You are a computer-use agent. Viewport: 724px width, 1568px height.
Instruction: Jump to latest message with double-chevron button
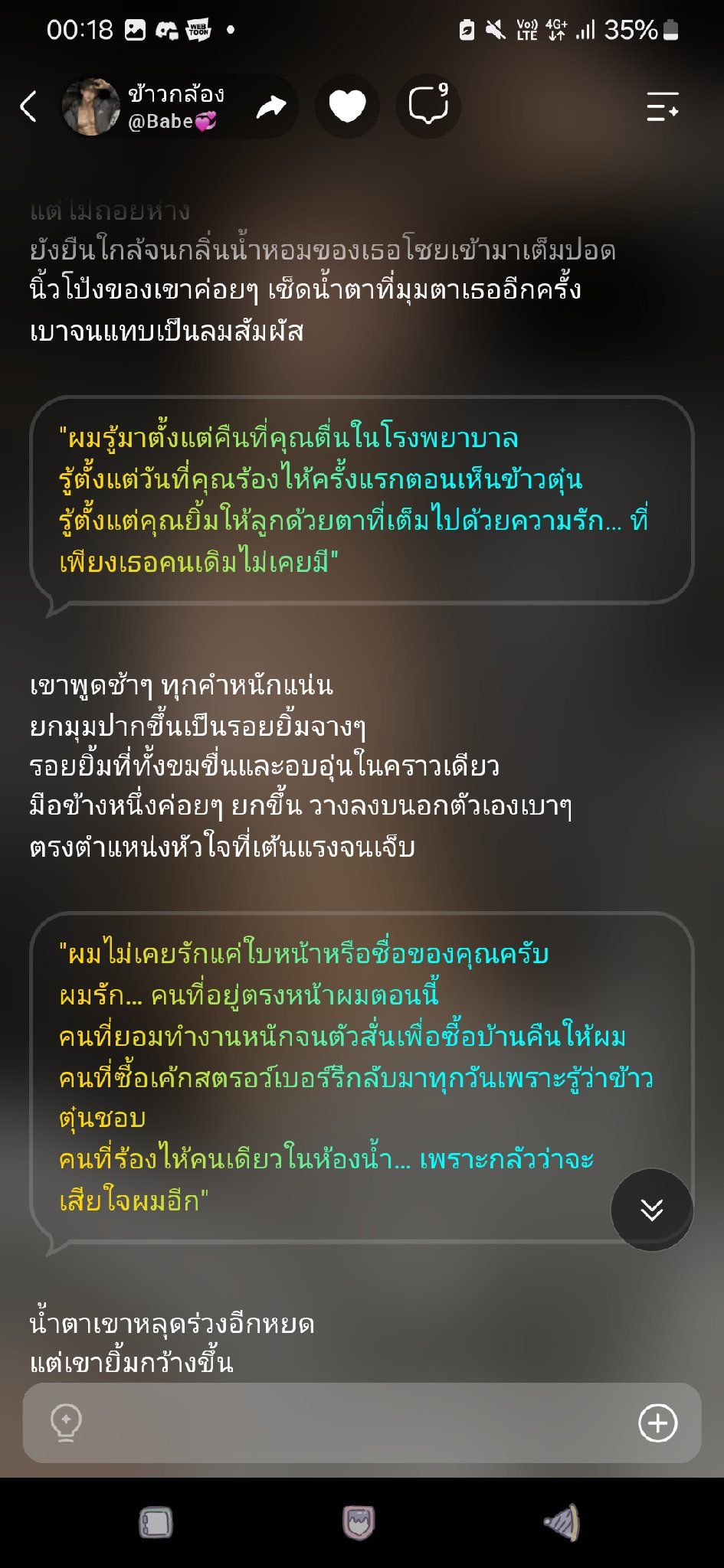(652, 1210)
